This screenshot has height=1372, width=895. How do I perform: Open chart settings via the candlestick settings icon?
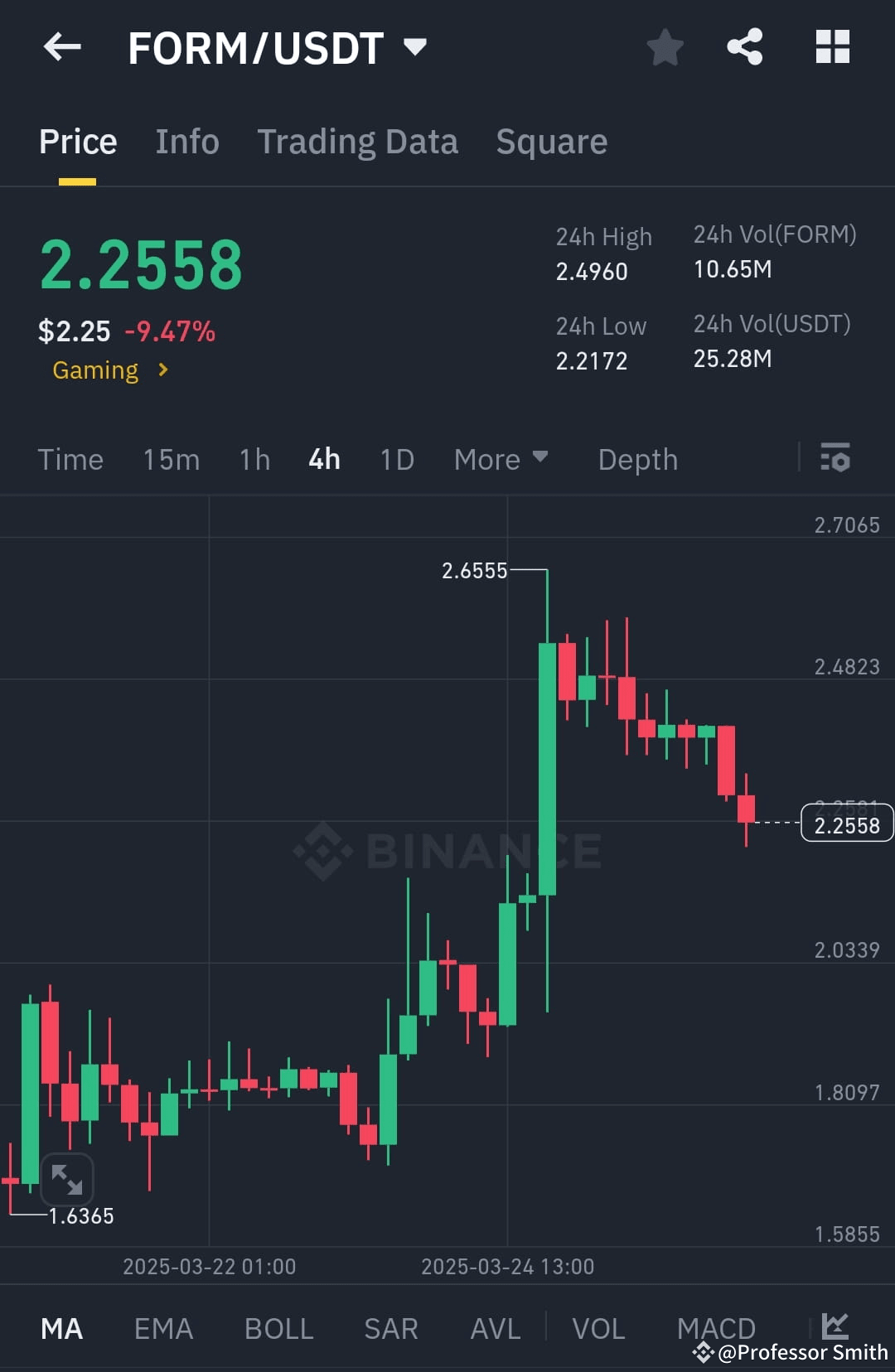point(835,459)
